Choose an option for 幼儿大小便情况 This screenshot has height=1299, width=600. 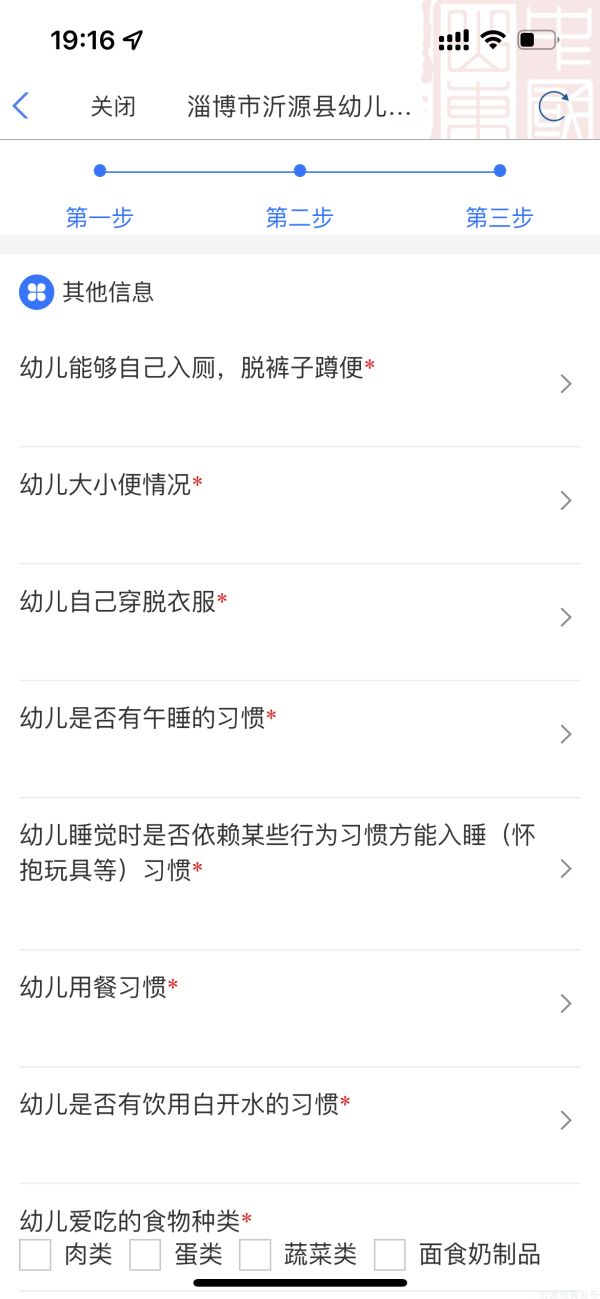click(300, 505)
